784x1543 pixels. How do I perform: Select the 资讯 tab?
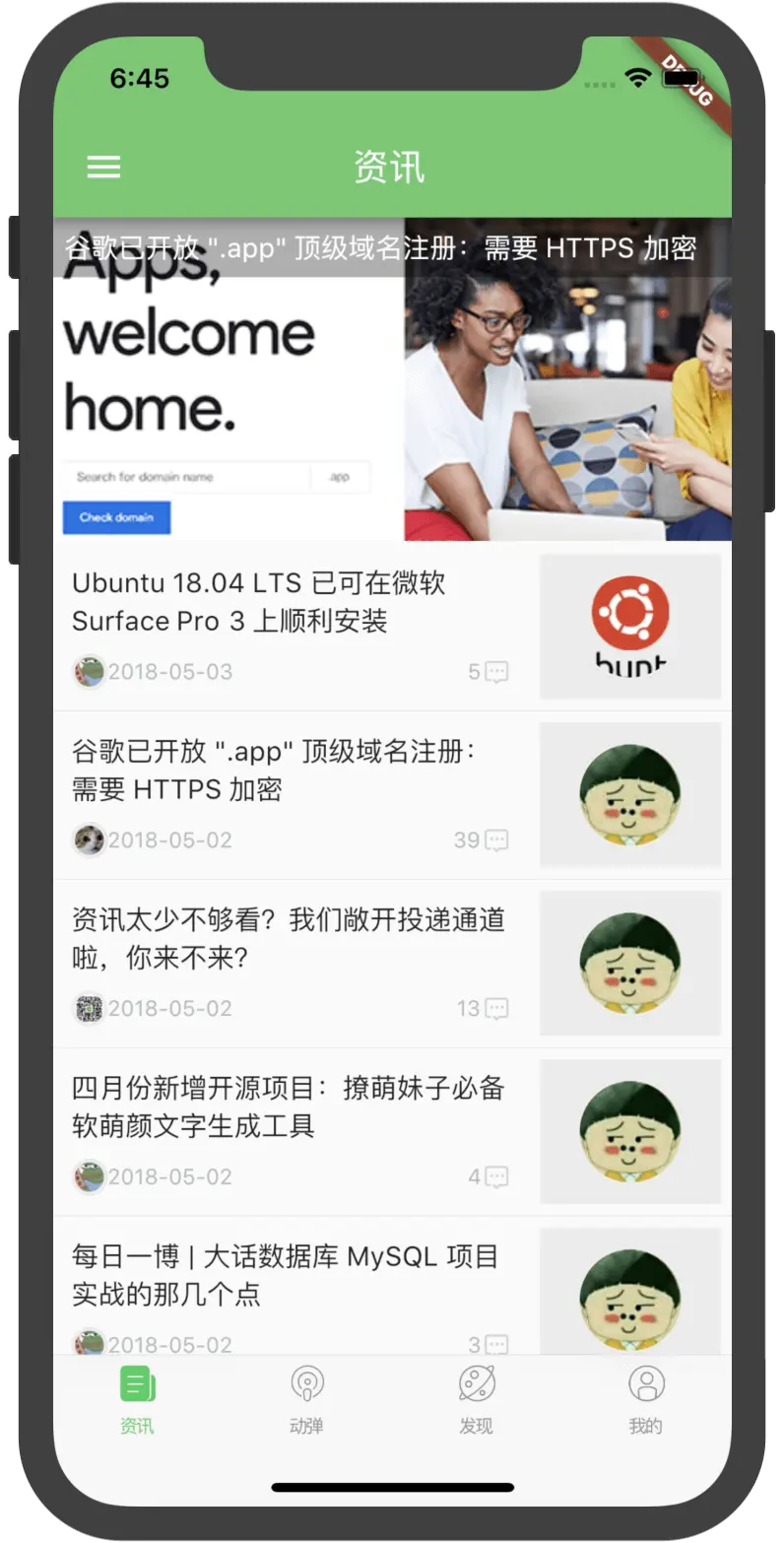click(x=138, y=1398)
